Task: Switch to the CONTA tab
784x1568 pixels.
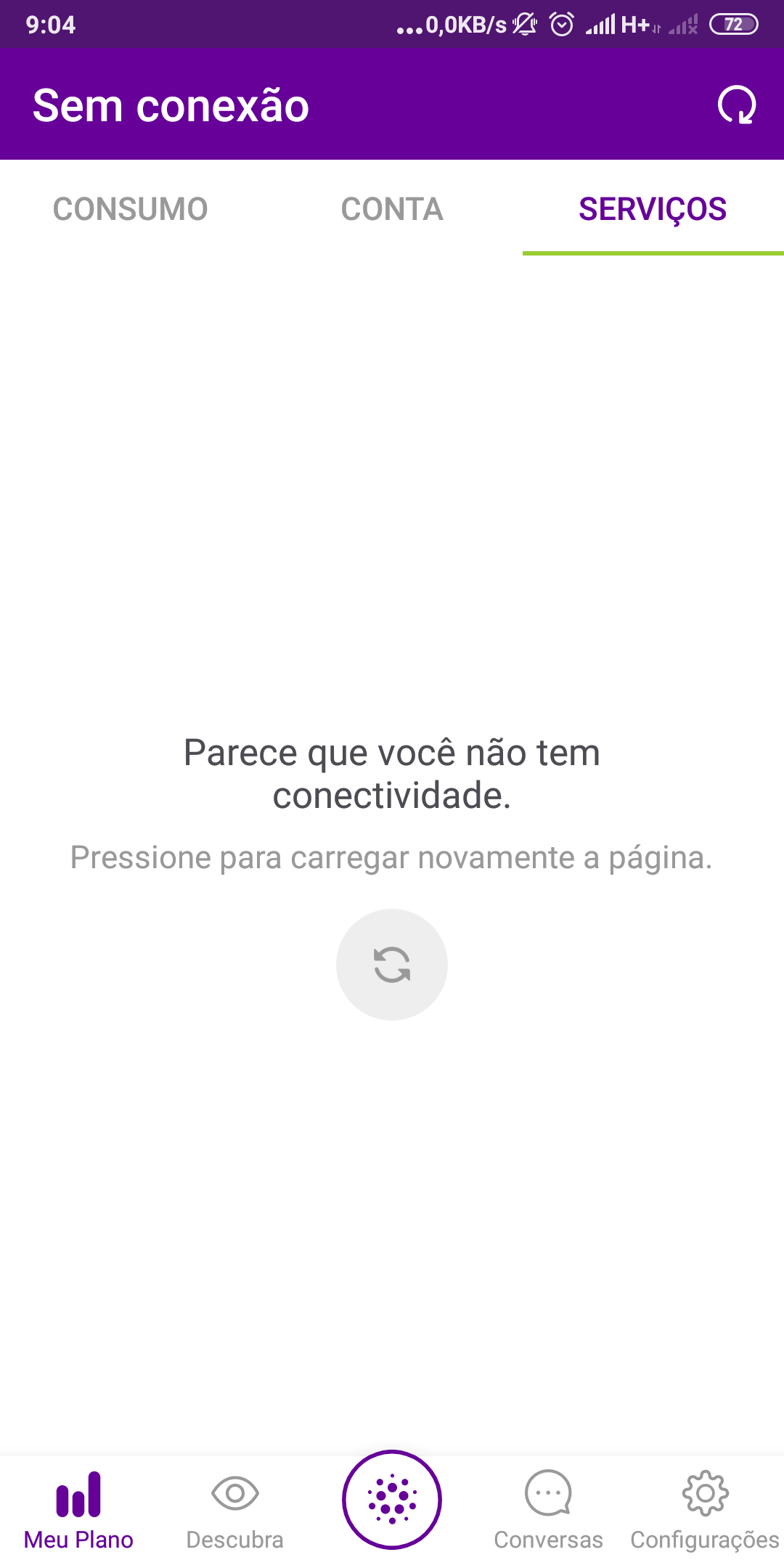Action: click(x=391, y=209)
